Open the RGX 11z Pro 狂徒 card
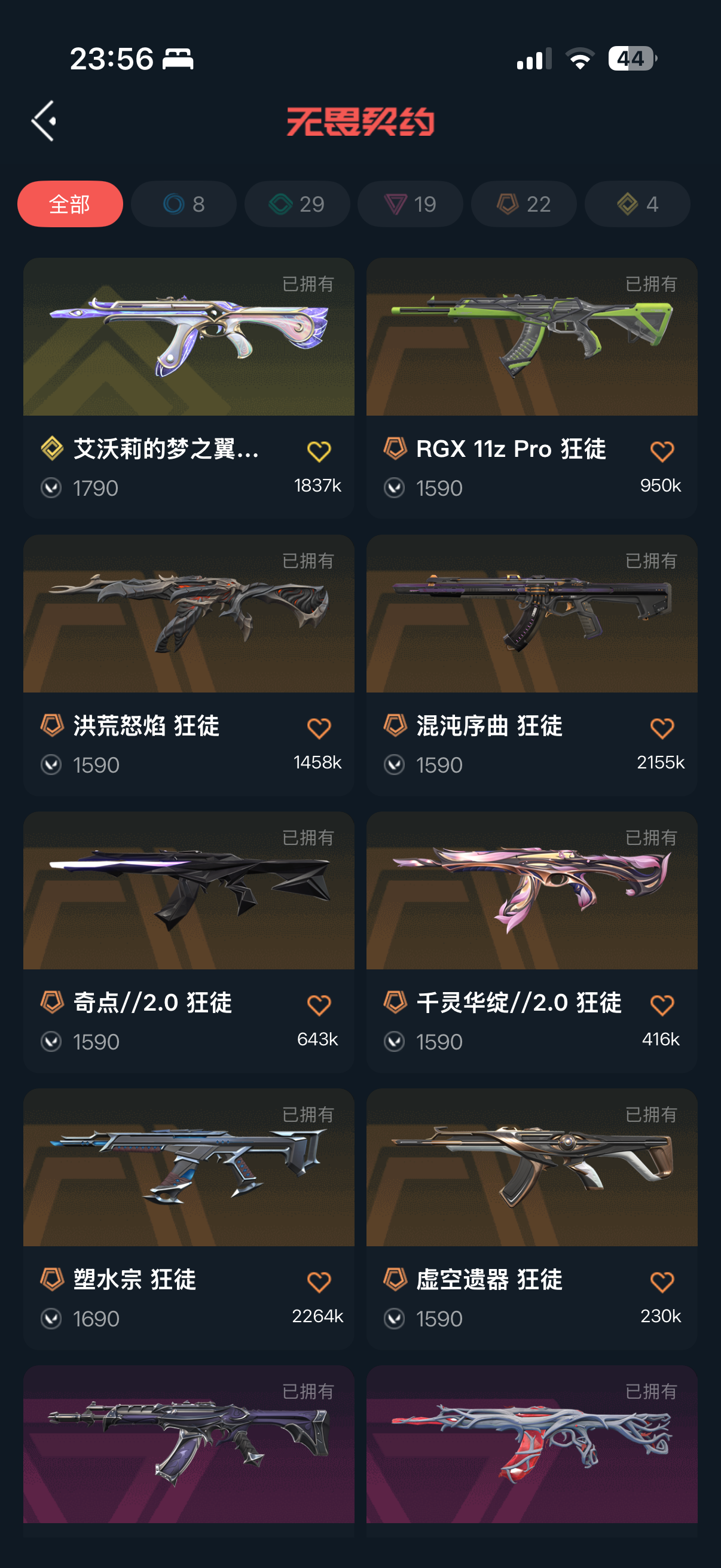Image resolution: width=721 pixels, height=1568 pixels. (x=531, y=337)
